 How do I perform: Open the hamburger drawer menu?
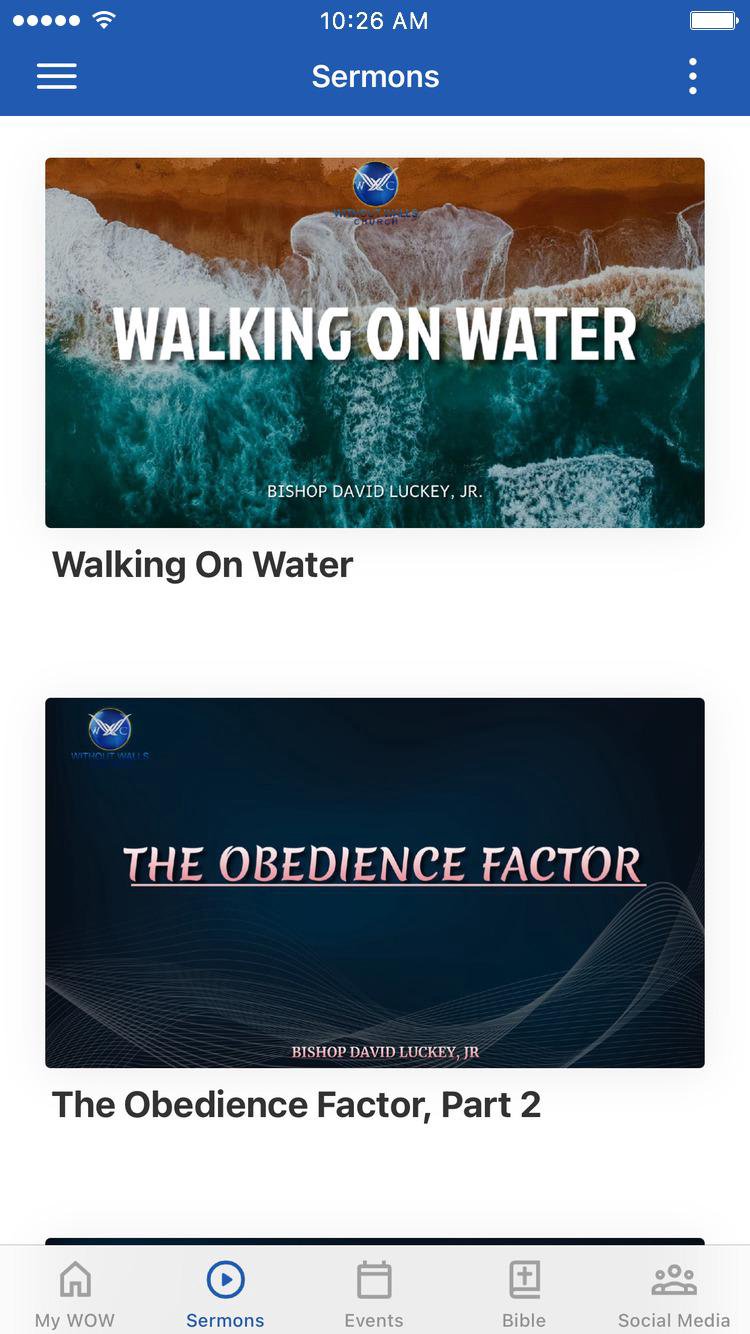coord(57,77)
